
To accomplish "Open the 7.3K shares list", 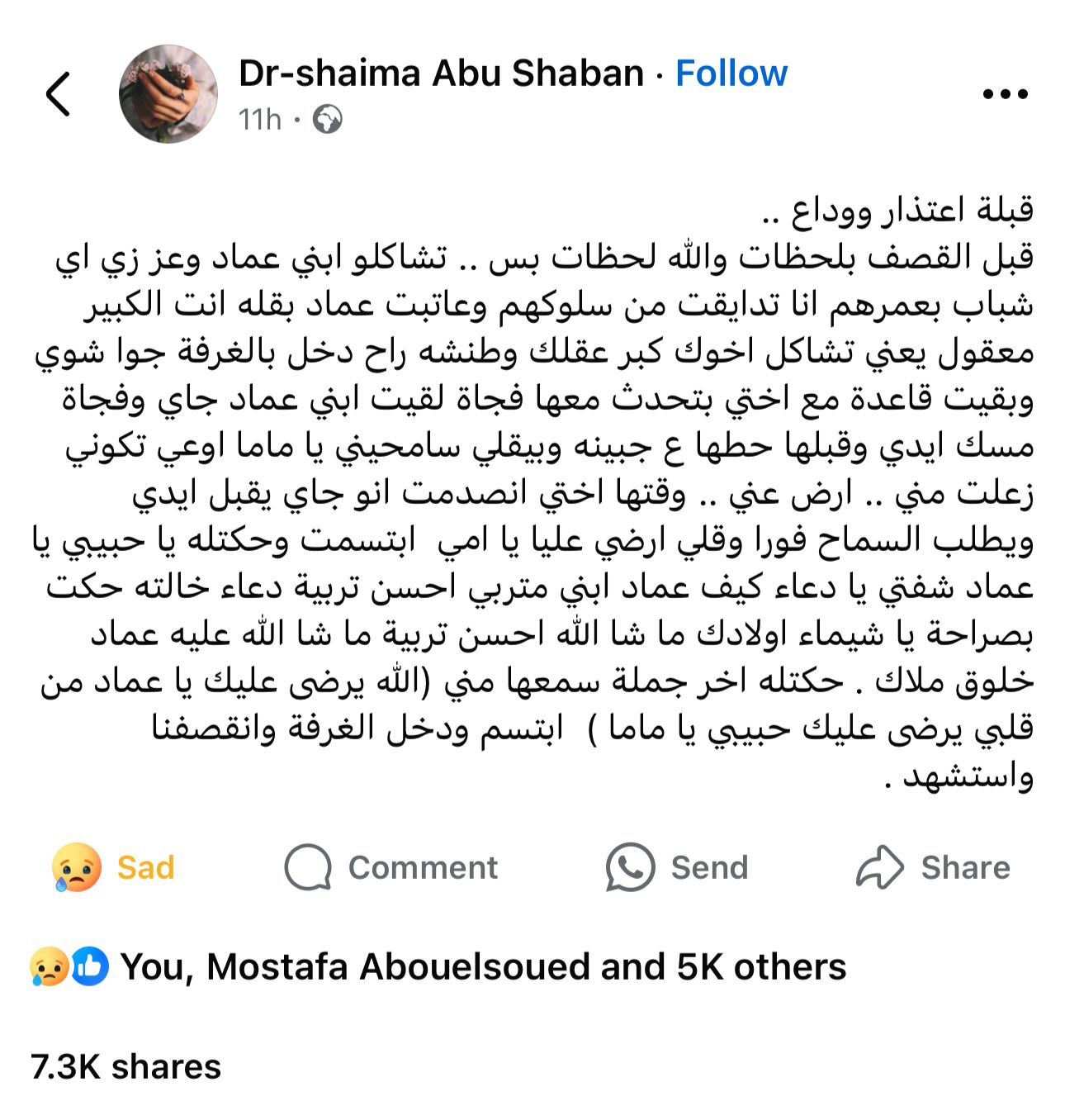I will 125,1066.
